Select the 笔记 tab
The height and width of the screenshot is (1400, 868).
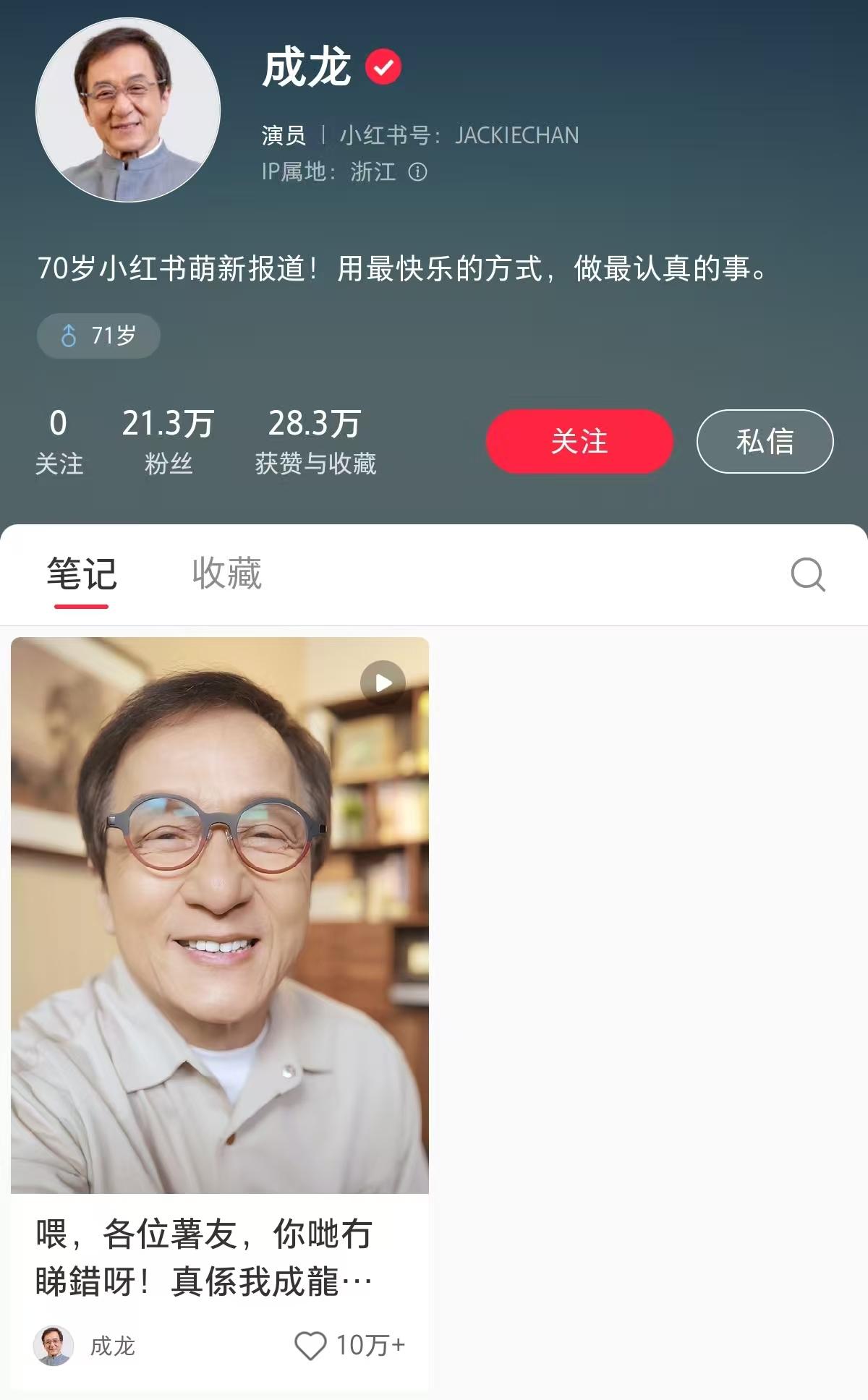(x=81, y=573)
